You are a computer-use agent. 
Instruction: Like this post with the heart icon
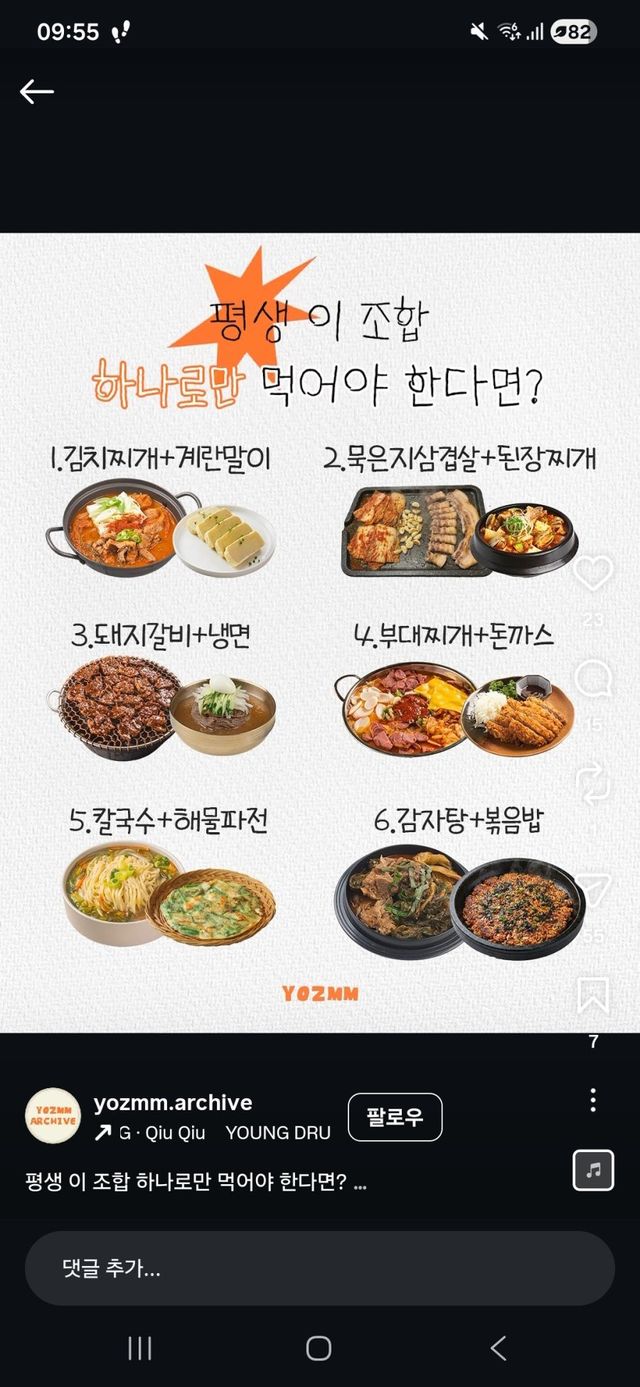tap(592, 573)
